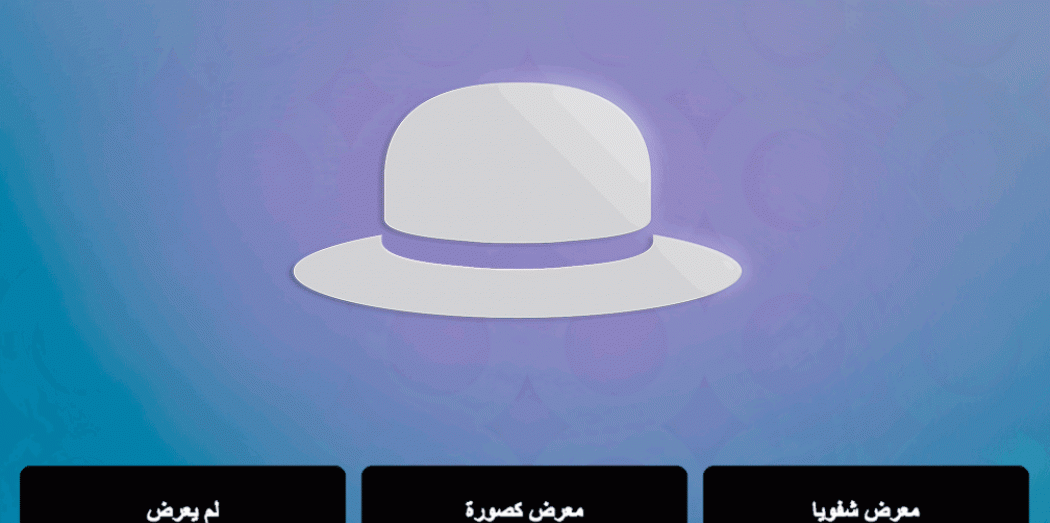This screenshot has width=1050, height=523.
Task: Select the 'لم يعرض' answer button
Action: tap(183, 497)
